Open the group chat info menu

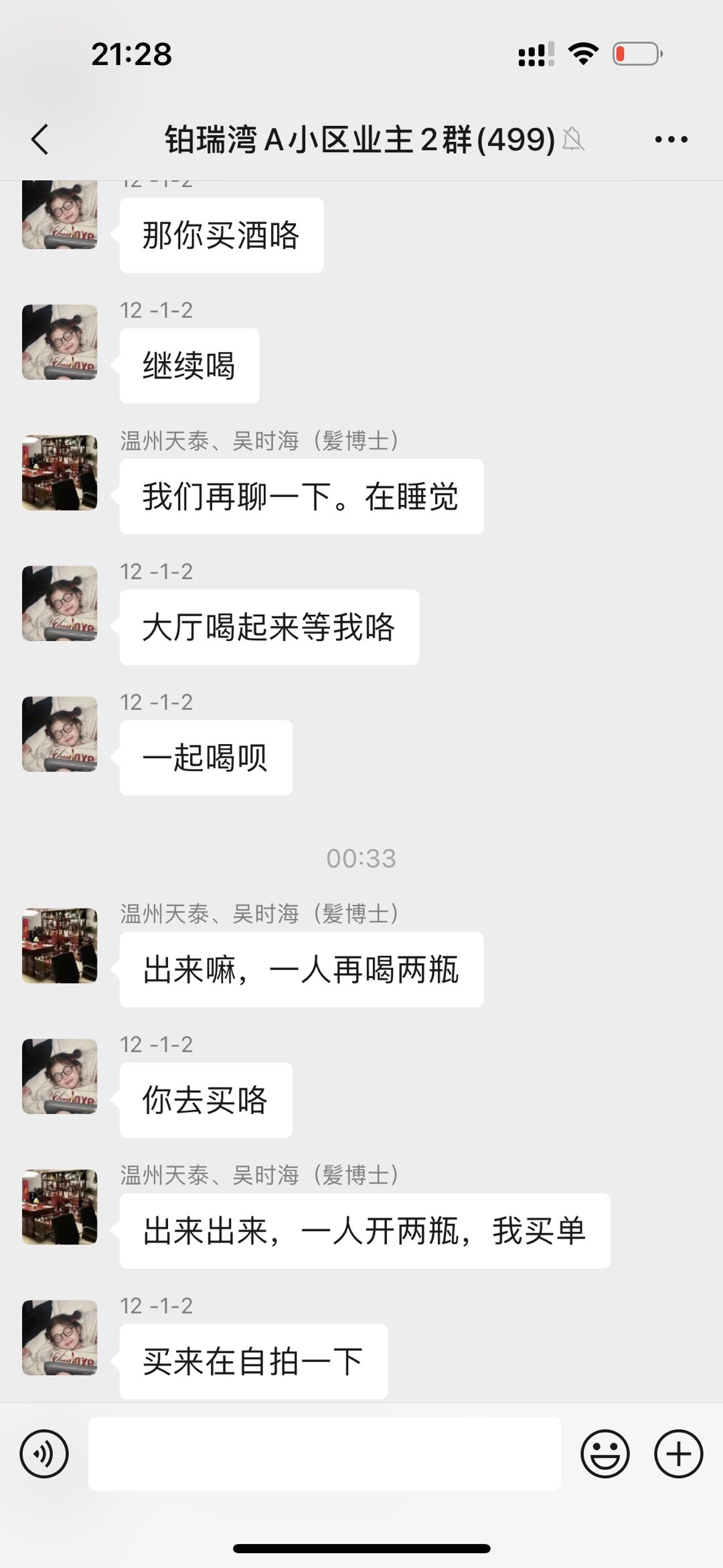(671, 139)
